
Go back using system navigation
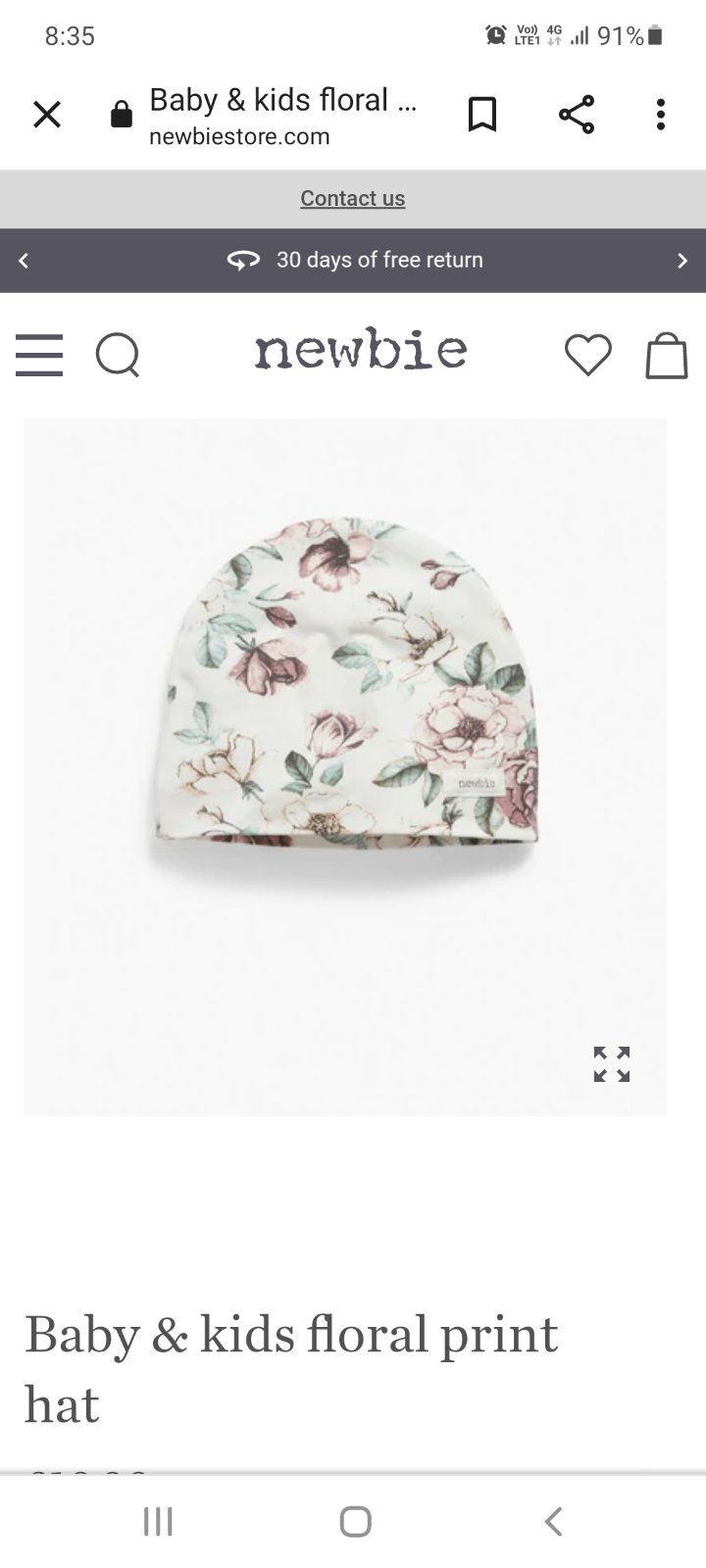pyautogui.click(x=553, y=1522)
